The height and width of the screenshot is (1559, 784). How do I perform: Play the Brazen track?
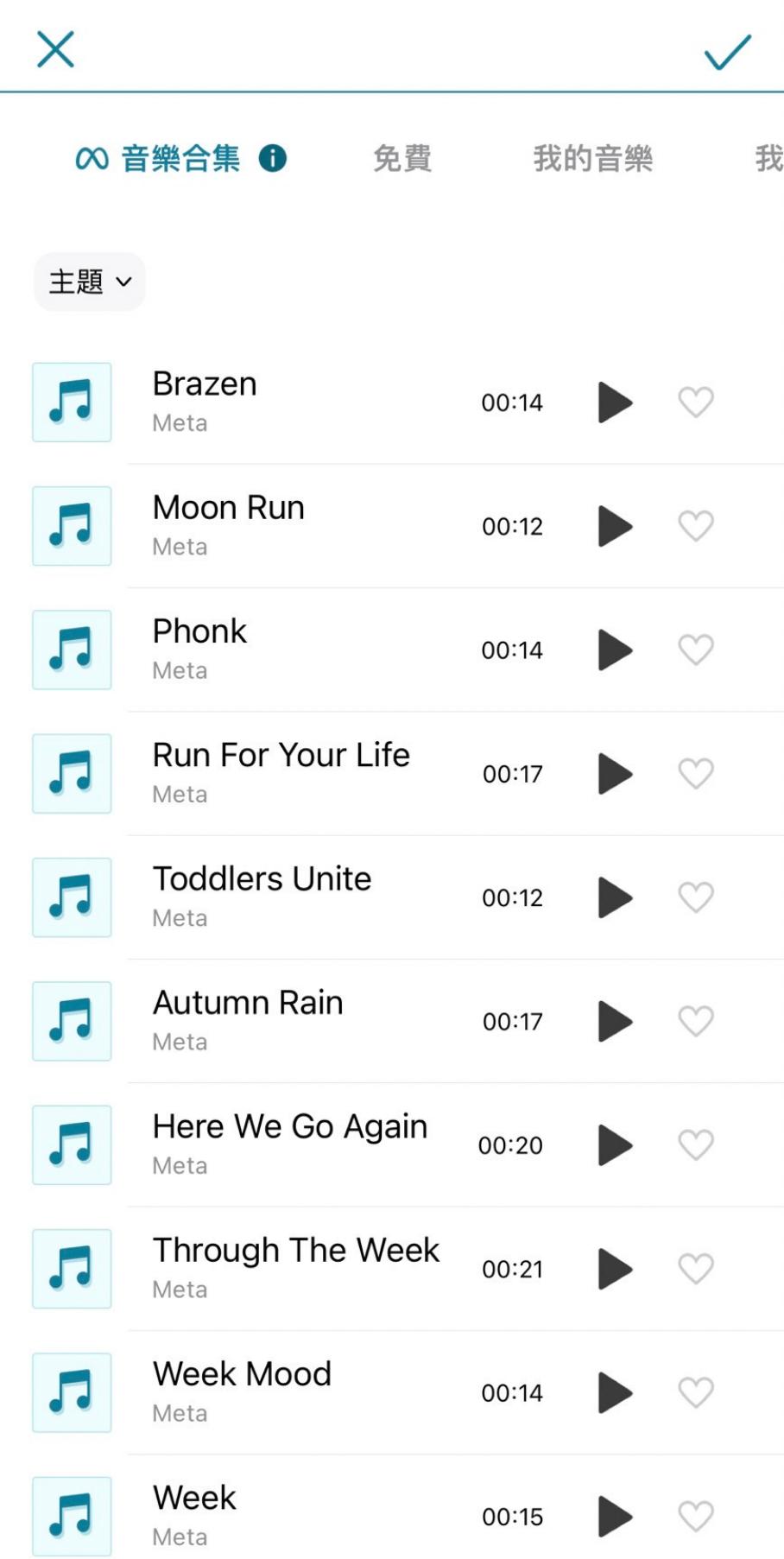(x=615, y=402)
